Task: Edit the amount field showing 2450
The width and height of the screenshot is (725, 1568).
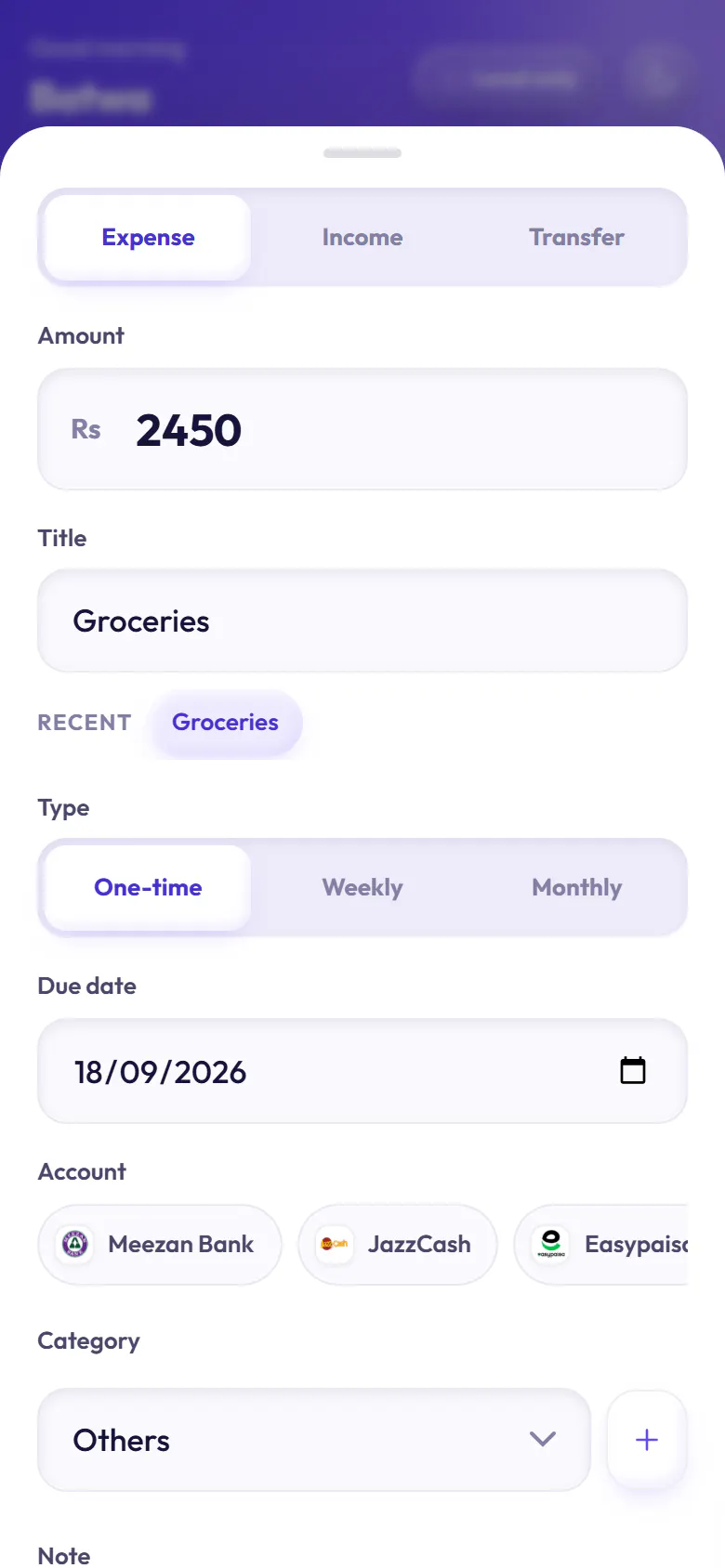Action: pos(362,429)
